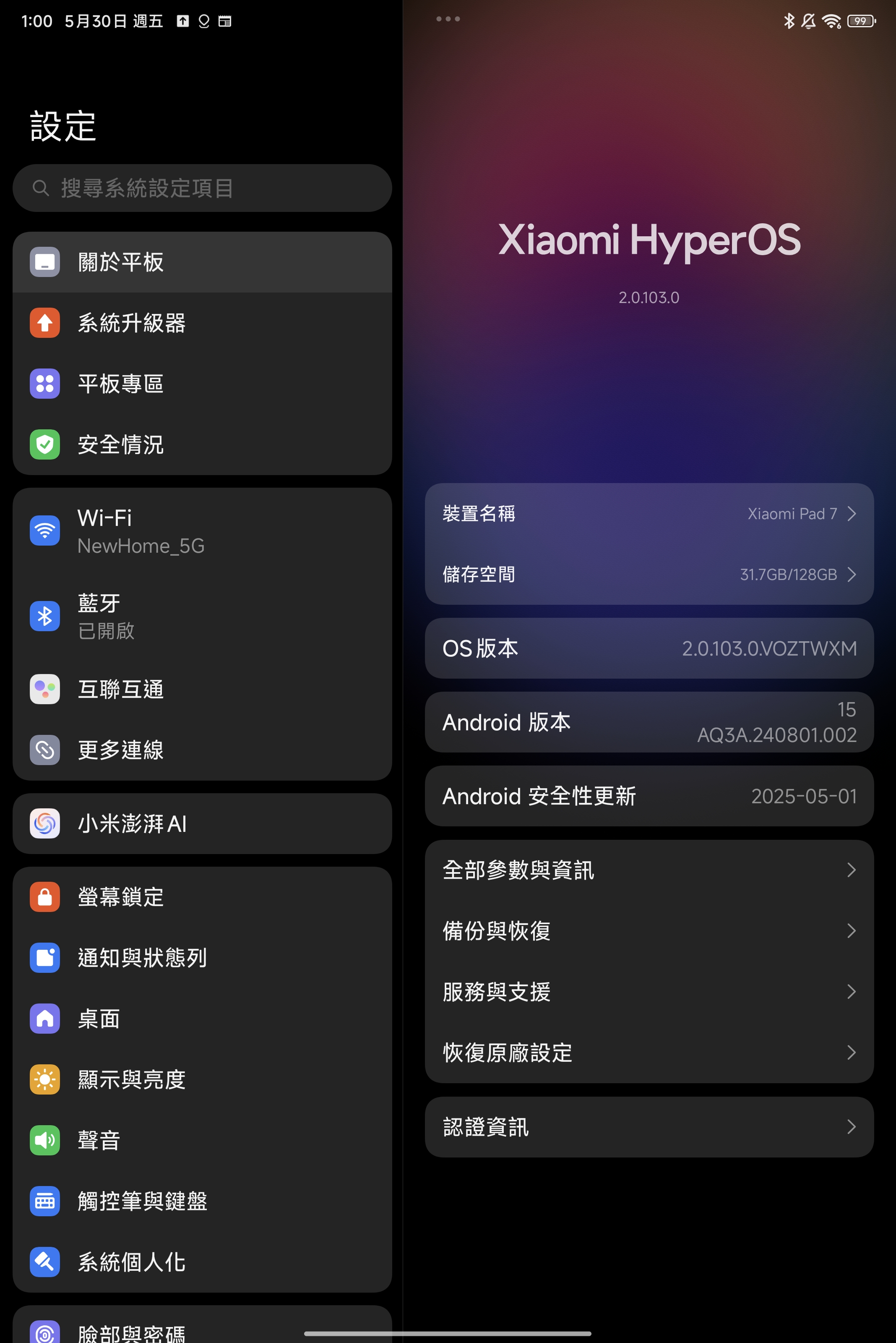Open 更多連線 settings
This screenshot has height=1343, width=896.
pos(202,750)
